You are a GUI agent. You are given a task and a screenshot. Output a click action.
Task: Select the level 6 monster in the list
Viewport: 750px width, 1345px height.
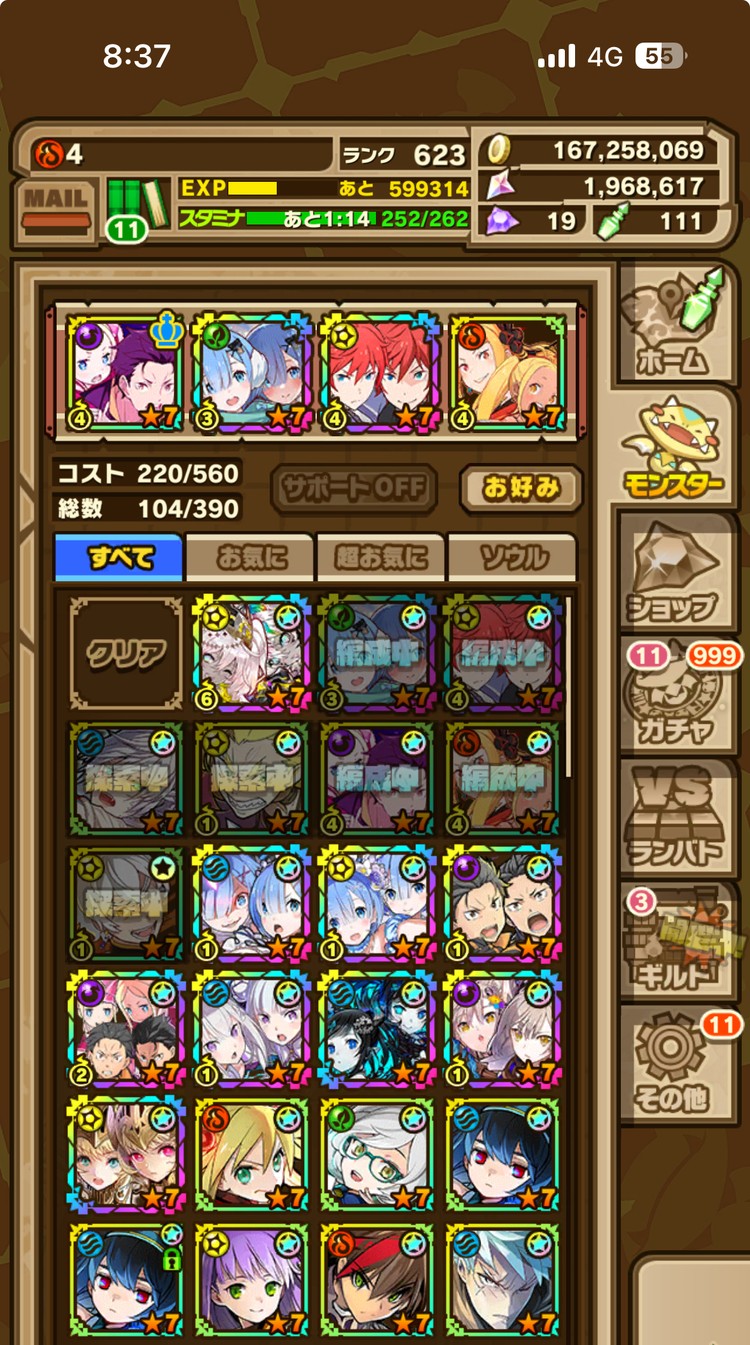coord(252,655)
